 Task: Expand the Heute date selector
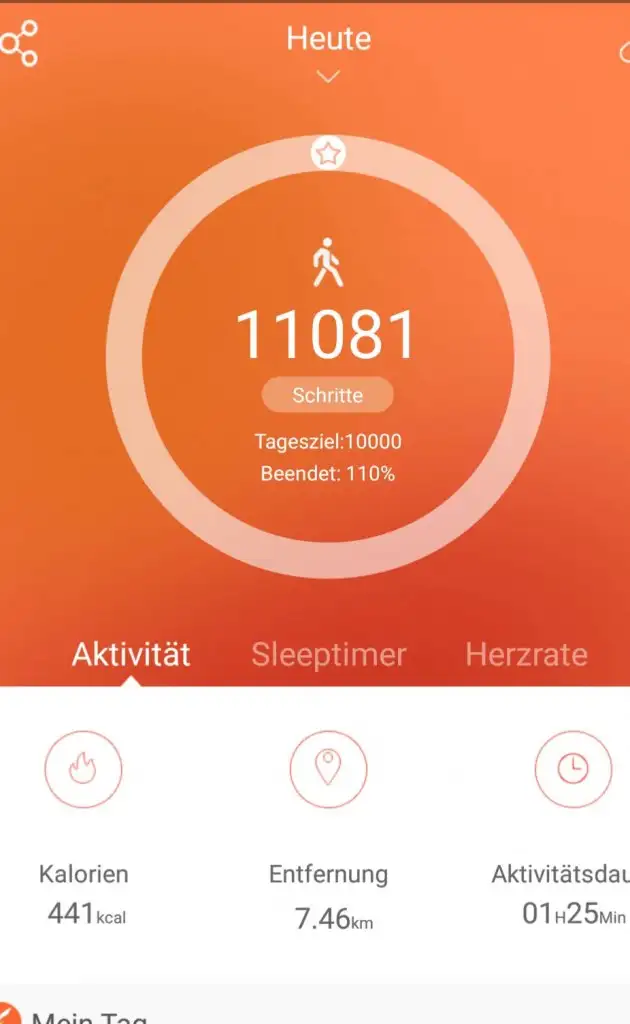point(328,54)
